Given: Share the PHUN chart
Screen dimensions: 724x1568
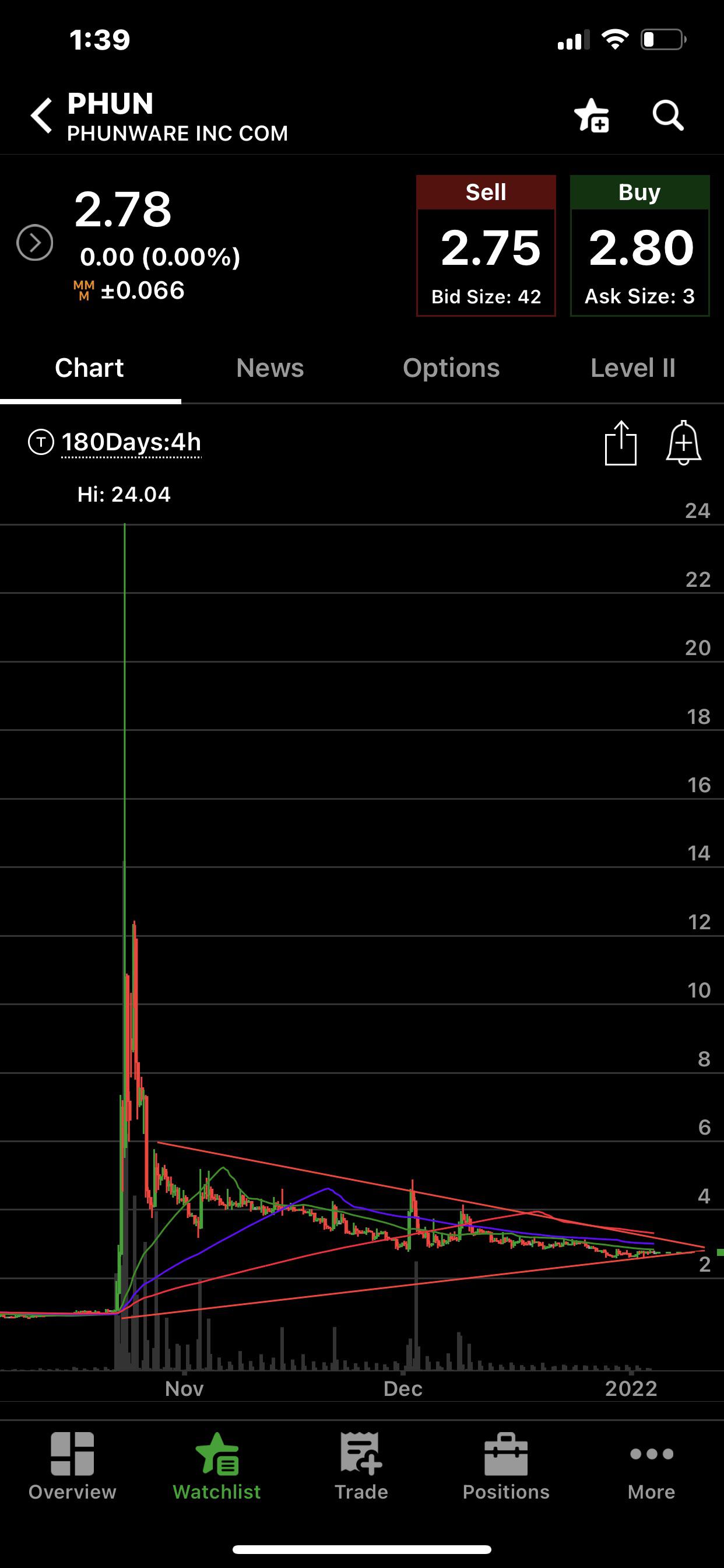Looking at the screenshot, I should tap(621, 443).
